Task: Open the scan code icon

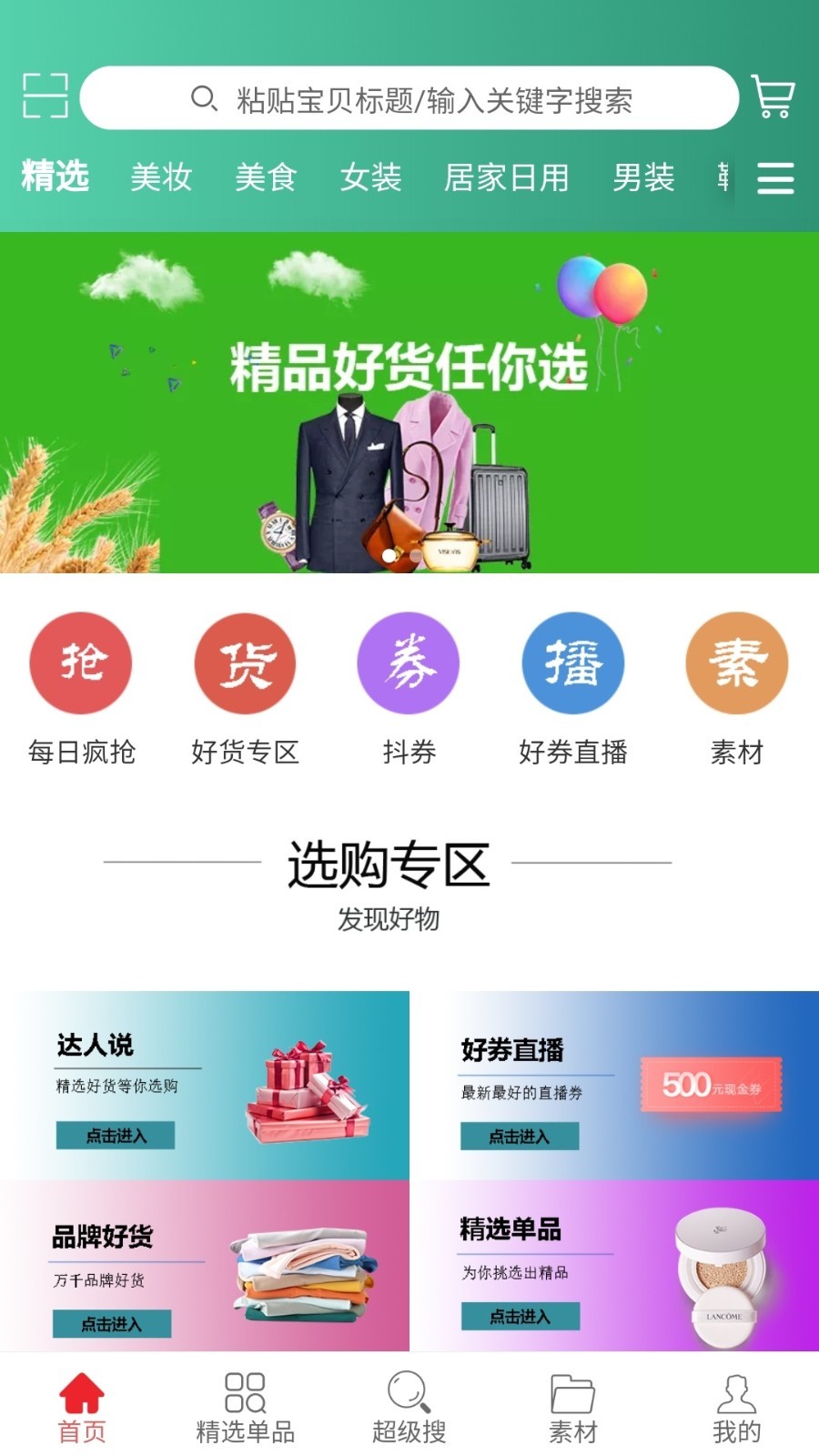Action: tap(45, 96)
